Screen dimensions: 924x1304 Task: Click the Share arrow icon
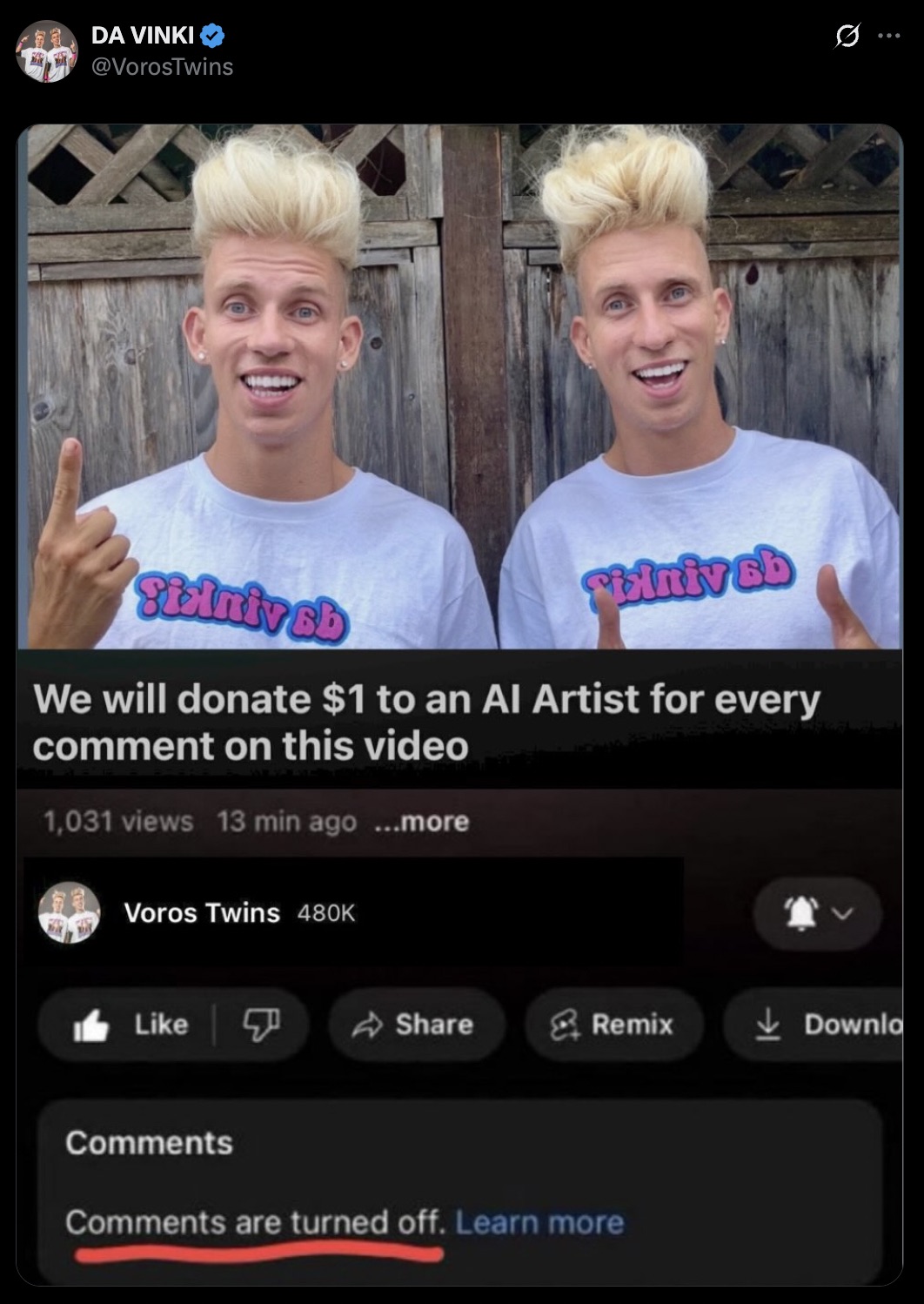366,1025
